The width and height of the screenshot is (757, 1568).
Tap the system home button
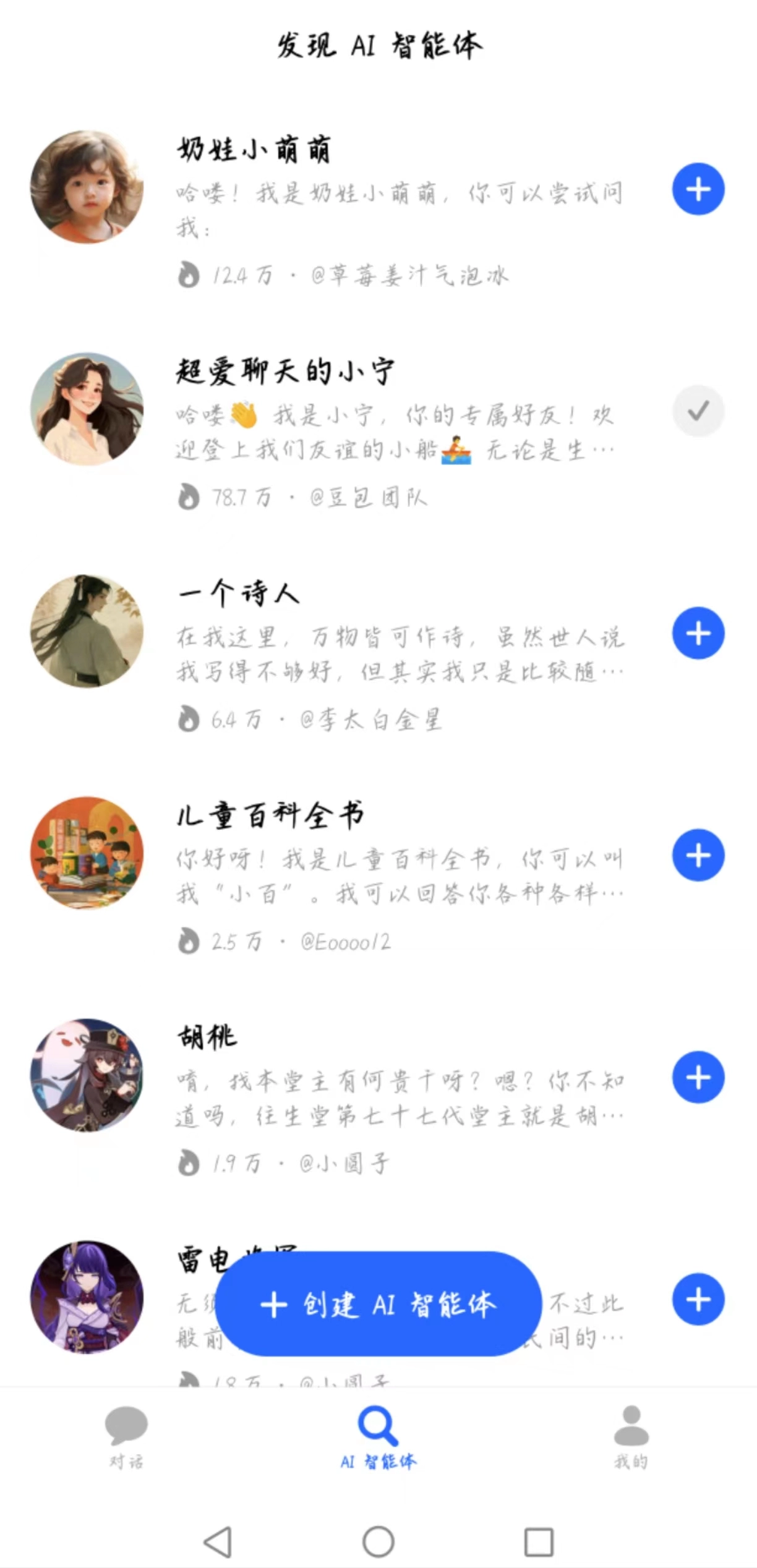pos(378,1542)
